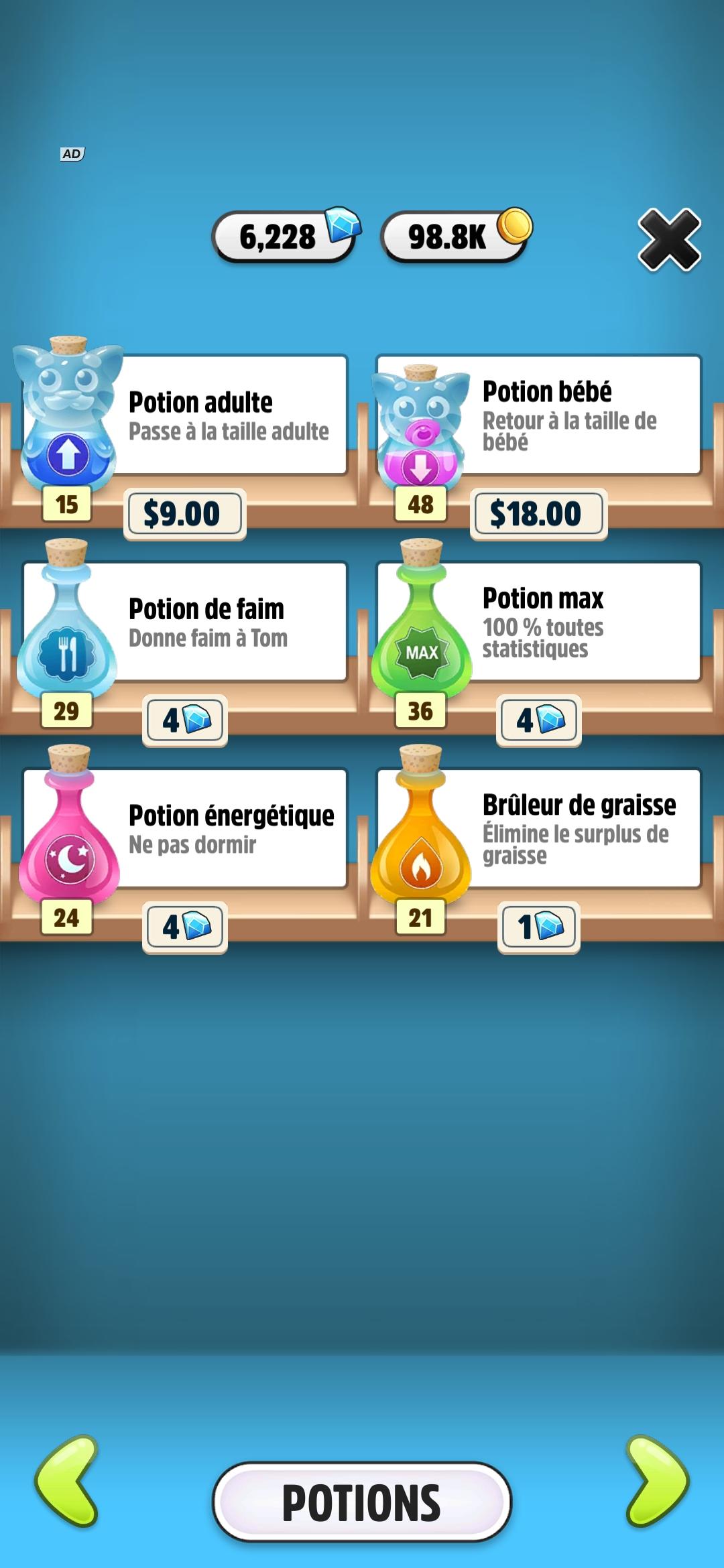
Task: Buy Potion bébé for $18.00
Action: click(x=538, y=514)
